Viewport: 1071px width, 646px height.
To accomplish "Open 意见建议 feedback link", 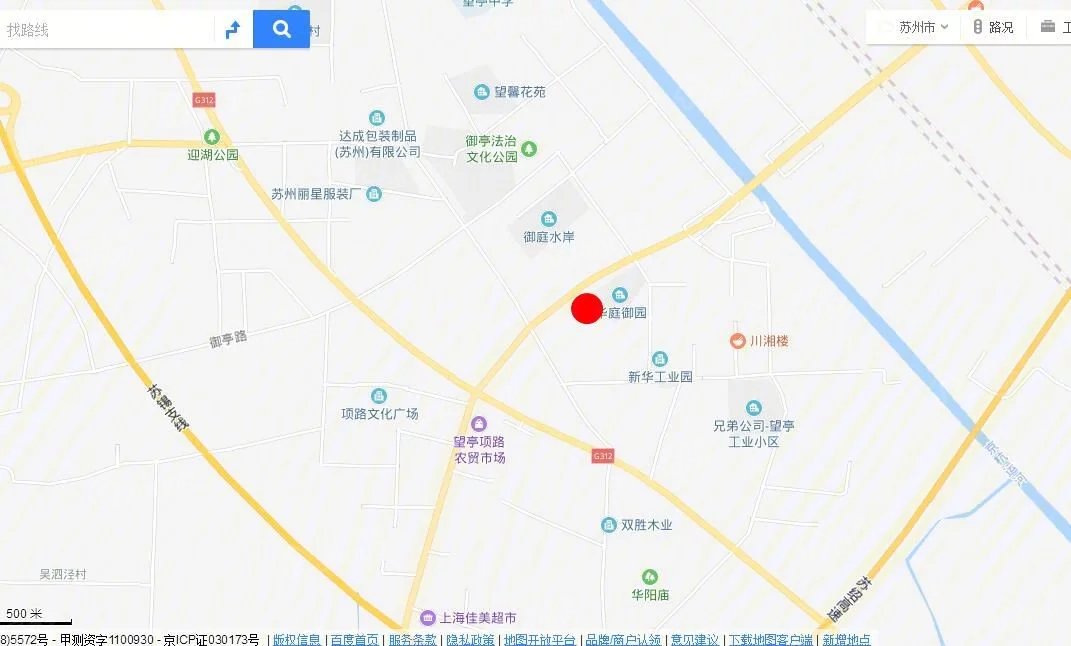I will click(695, 640).
